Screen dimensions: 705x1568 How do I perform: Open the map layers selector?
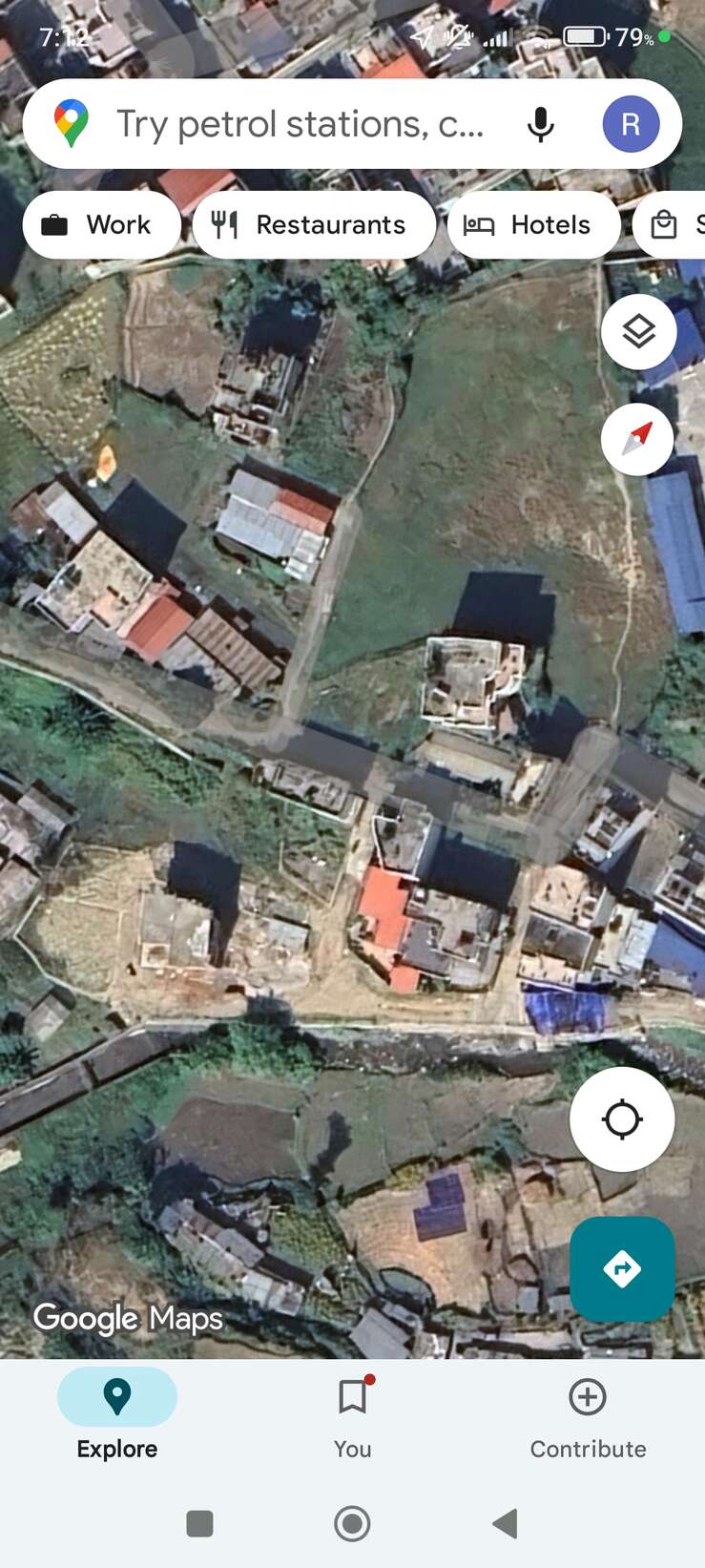(638, 332)
